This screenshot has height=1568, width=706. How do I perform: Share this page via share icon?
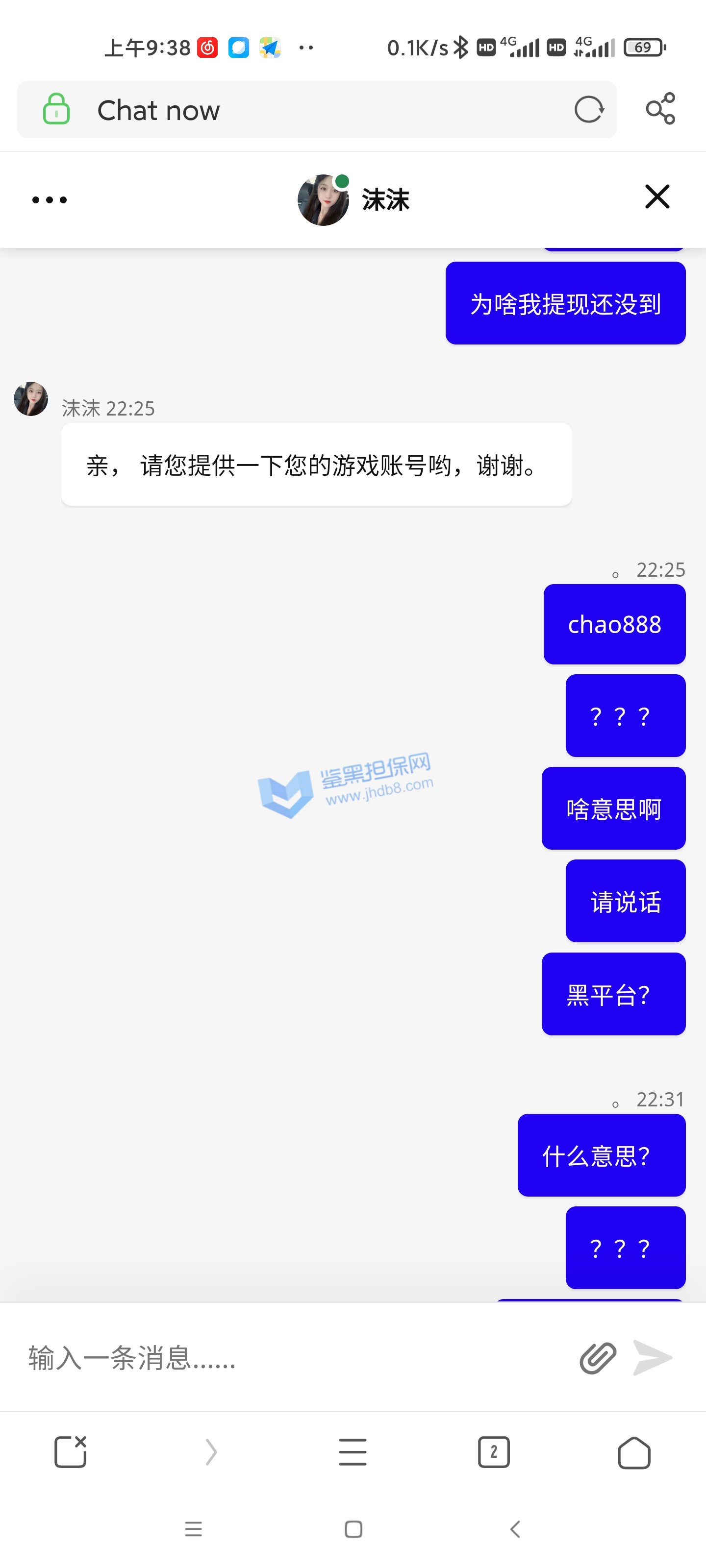(660, 109)
